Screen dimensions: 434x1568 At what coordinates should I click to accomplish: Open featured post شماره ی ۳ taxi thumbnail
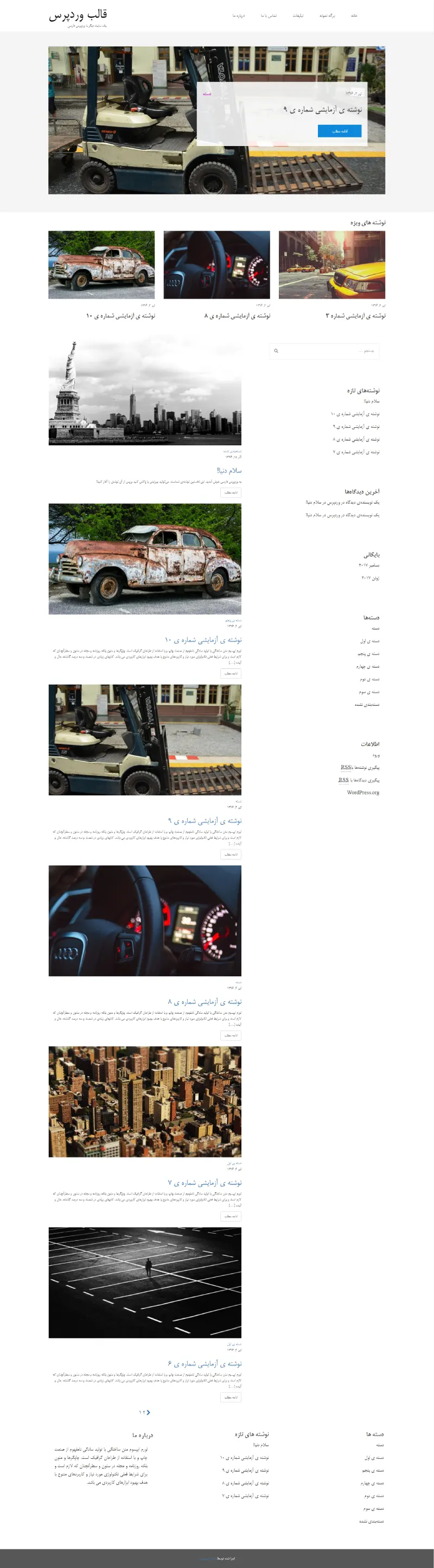click(x=332, y=264)
